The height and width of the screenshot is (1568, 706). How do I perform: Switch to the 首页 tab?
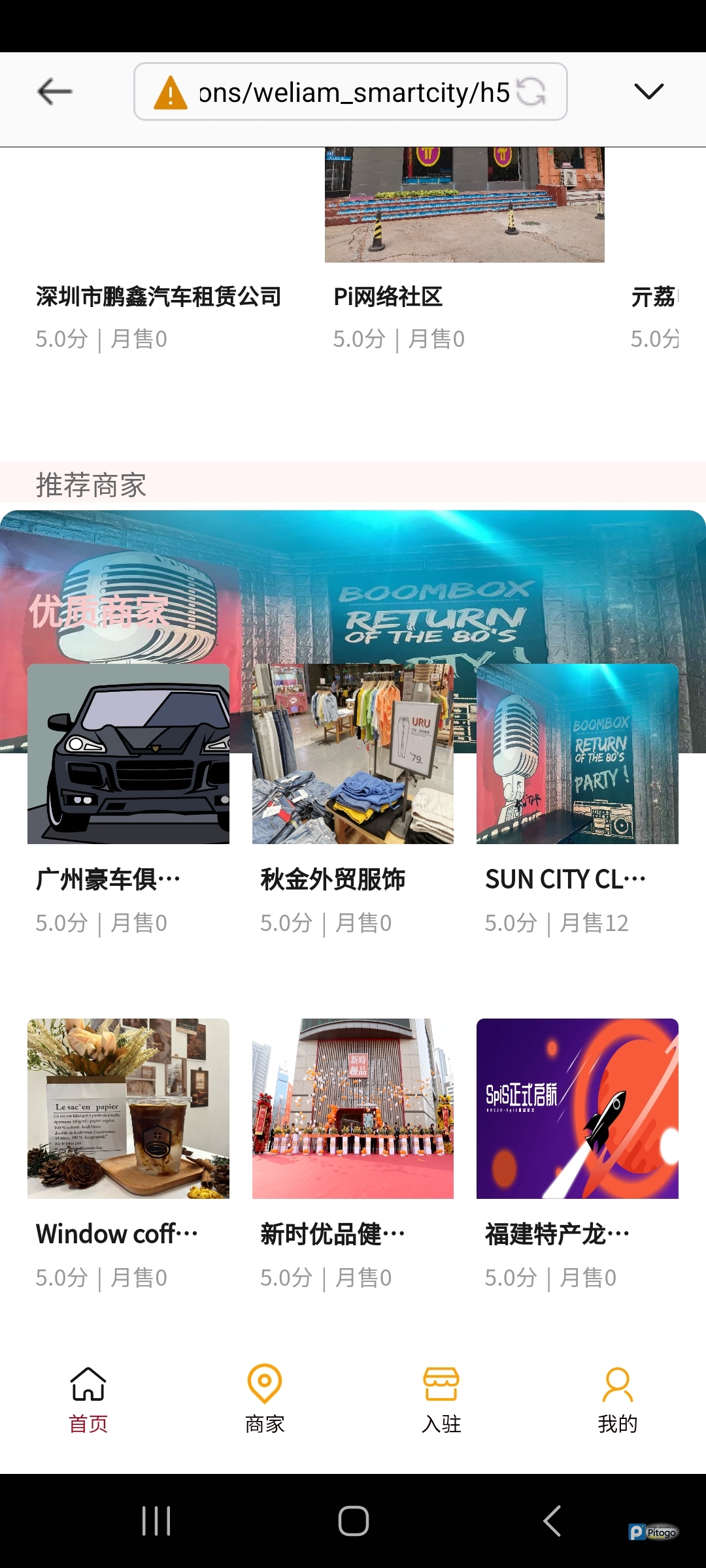point(88,1398)
